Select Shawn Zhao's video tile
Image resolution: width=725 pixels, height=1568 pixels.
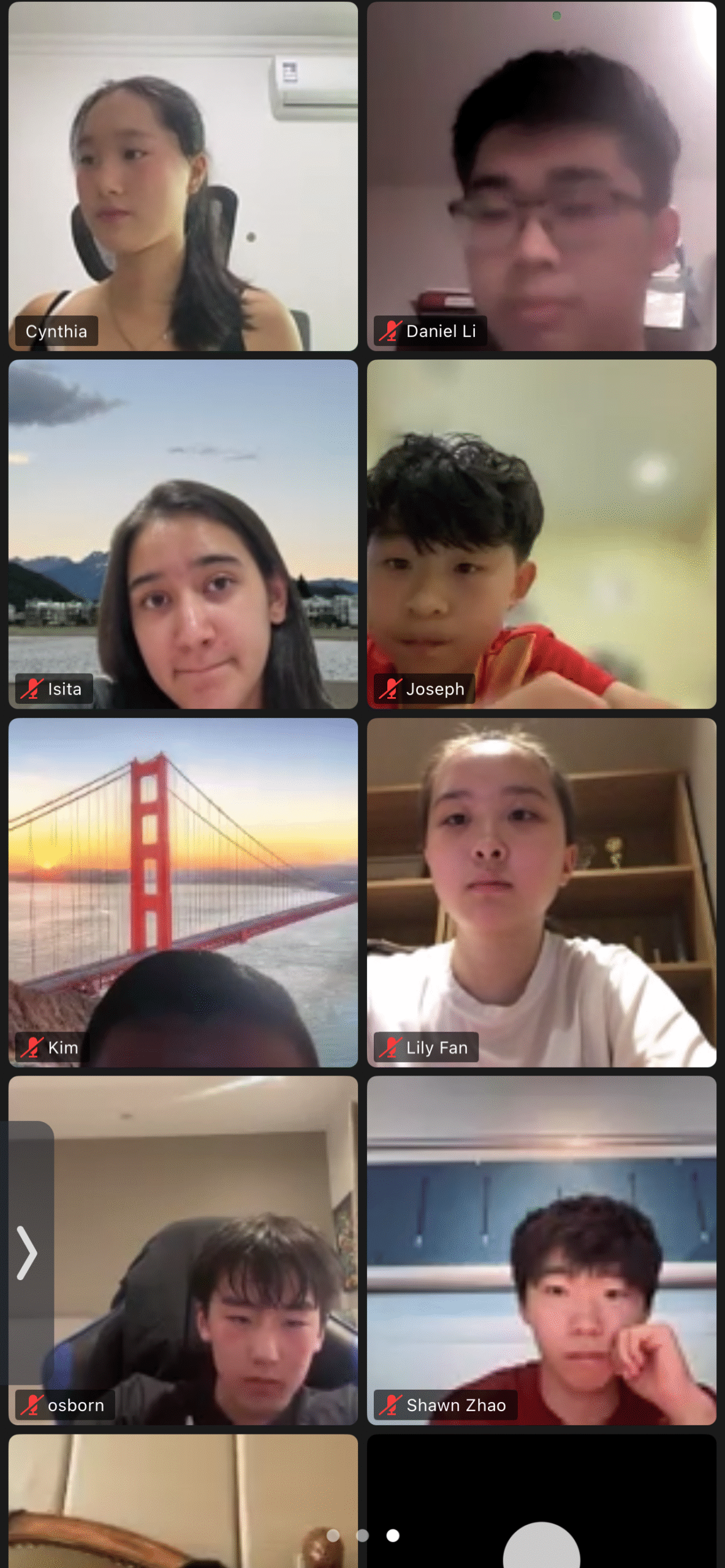coord(541,1249)
